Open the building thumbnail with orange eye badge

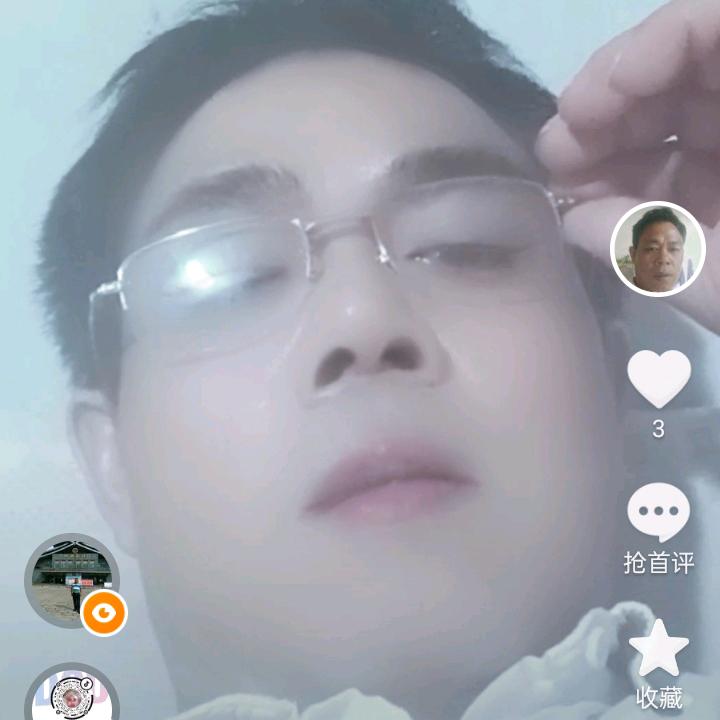[72, 581]
